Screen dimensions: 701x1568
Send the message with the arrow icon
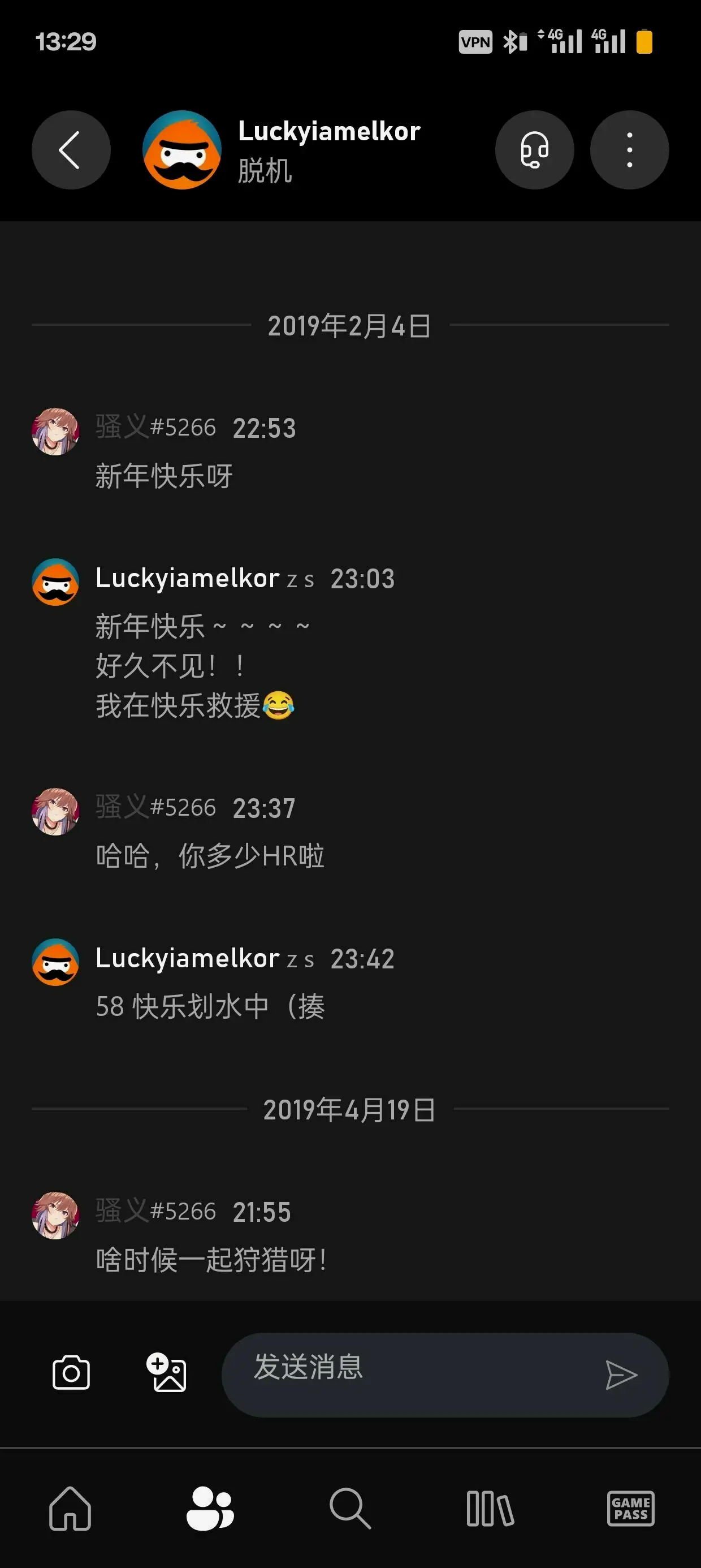(621, 1375)
